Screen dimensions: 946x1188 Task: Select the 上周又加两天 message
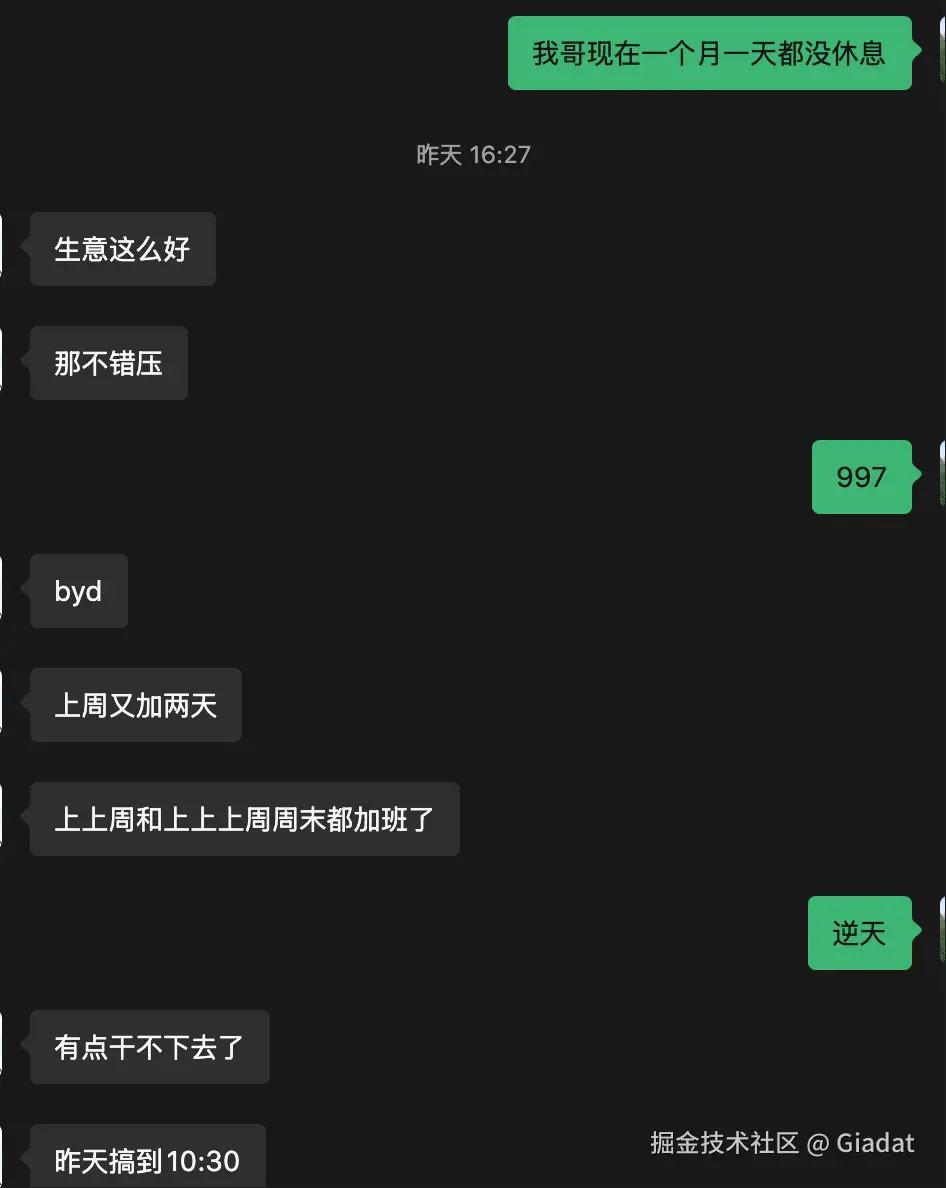tap(135, 705)
